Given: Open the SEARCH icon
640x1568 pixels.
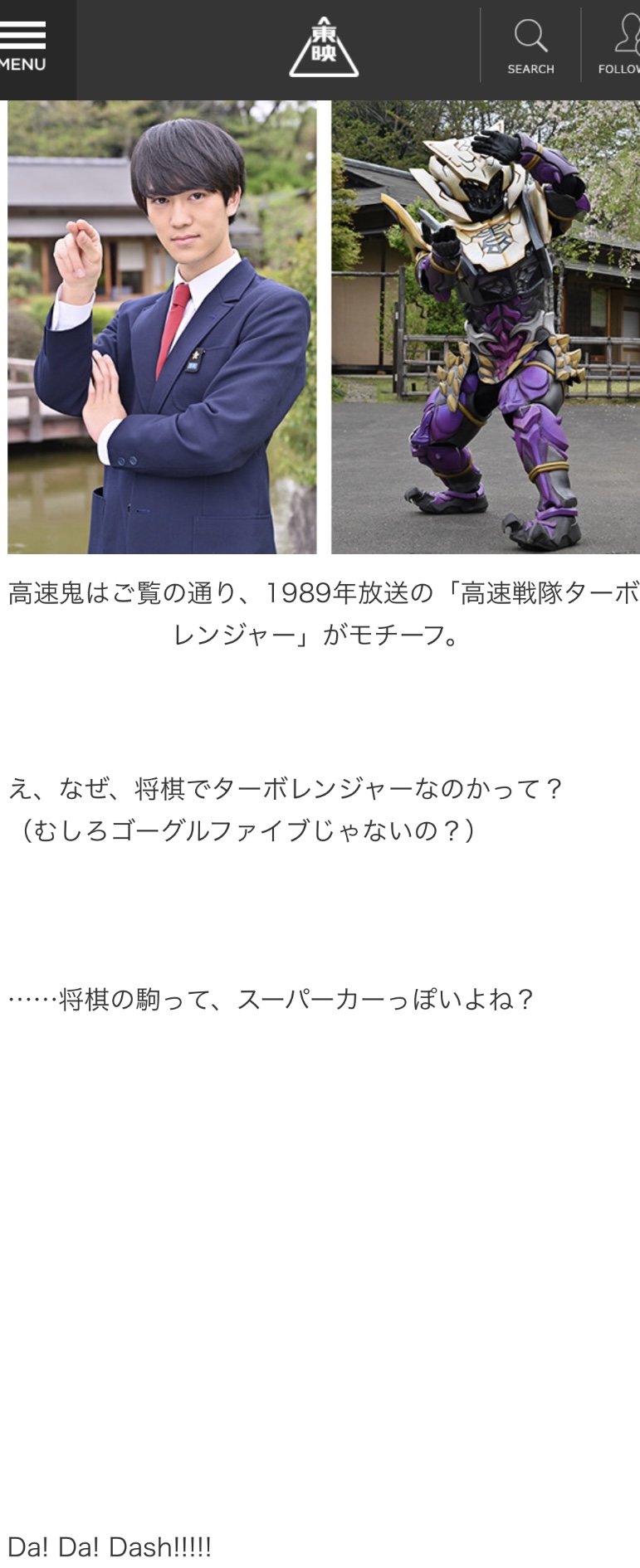Looking at the screenshot, I should pos(530,46).
